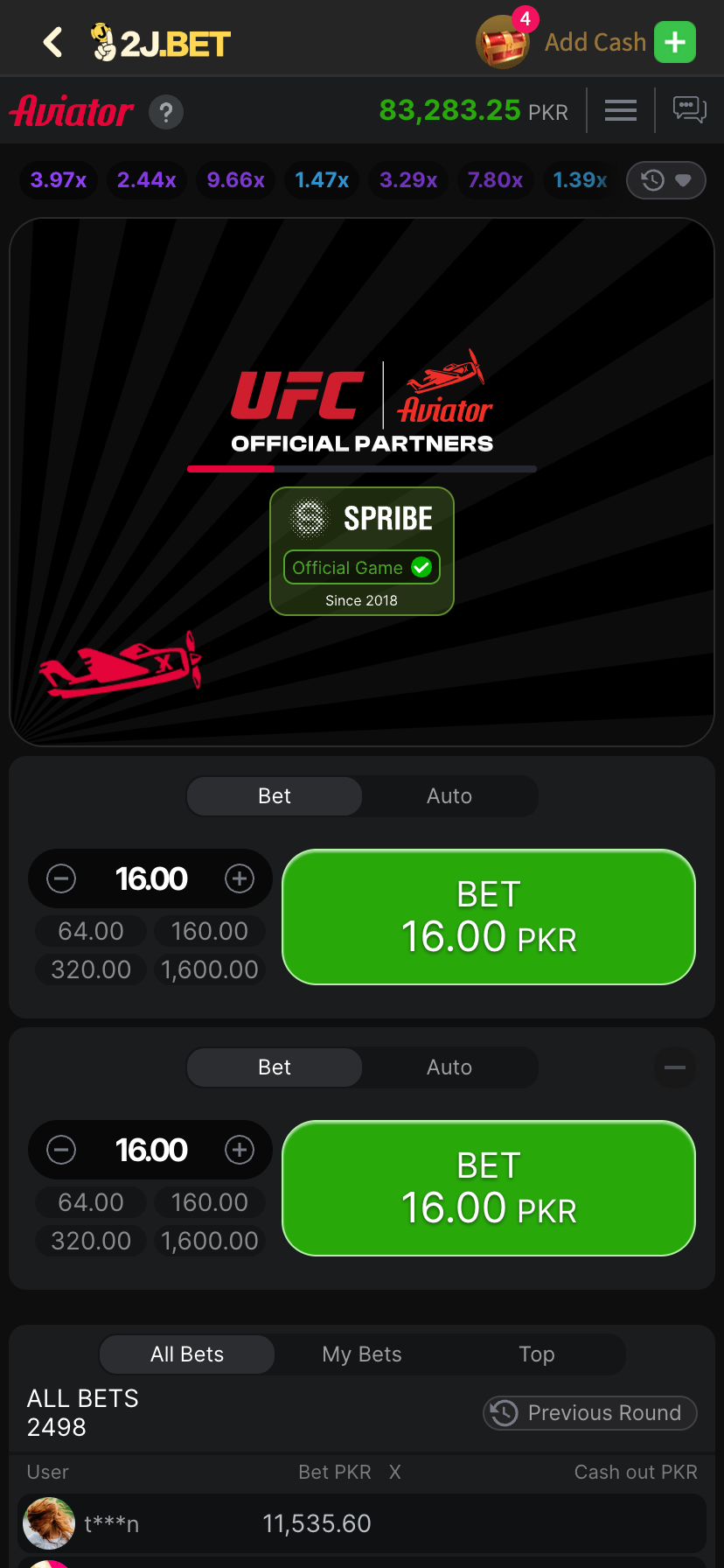Switch to the Top tab
The width and height of the screenshot is (724, 1568).
(536, 1354)
